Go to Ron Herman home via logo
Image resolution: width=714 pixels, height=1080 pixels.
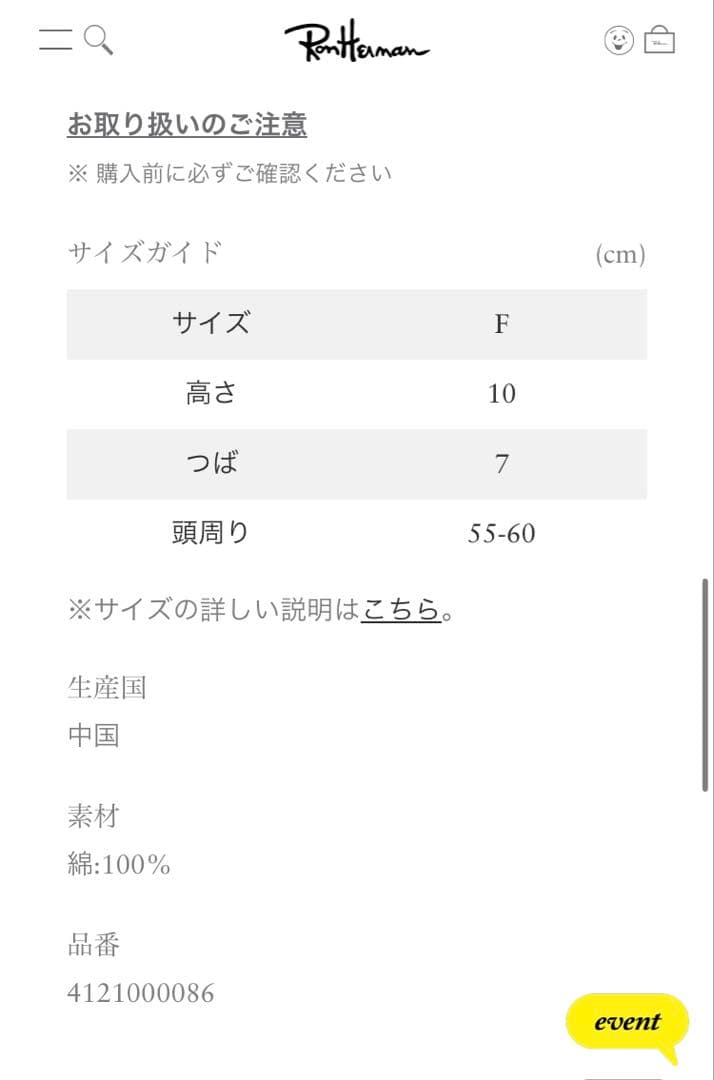(x=356, y=42)
